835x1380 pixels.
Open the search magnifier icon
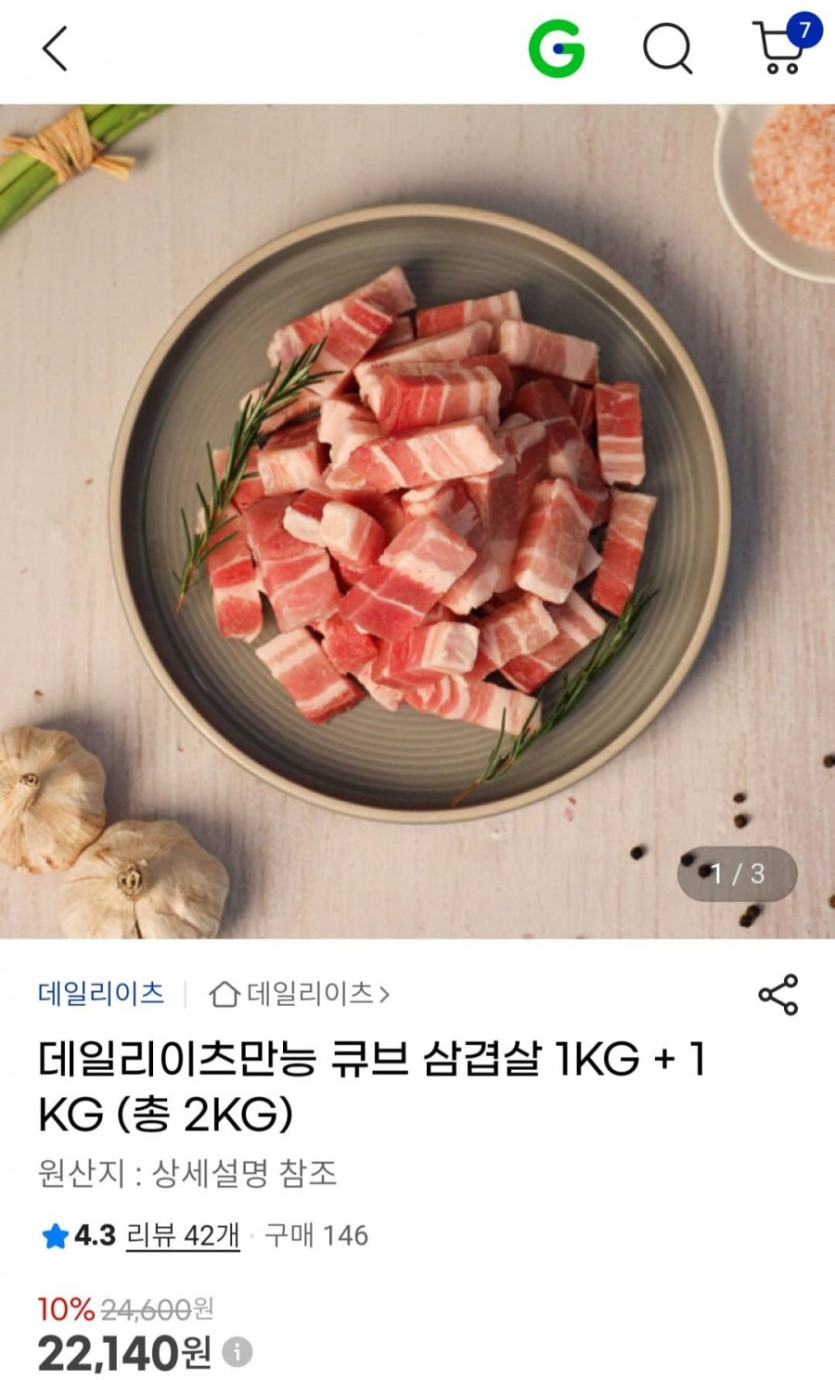click(667, 48)
